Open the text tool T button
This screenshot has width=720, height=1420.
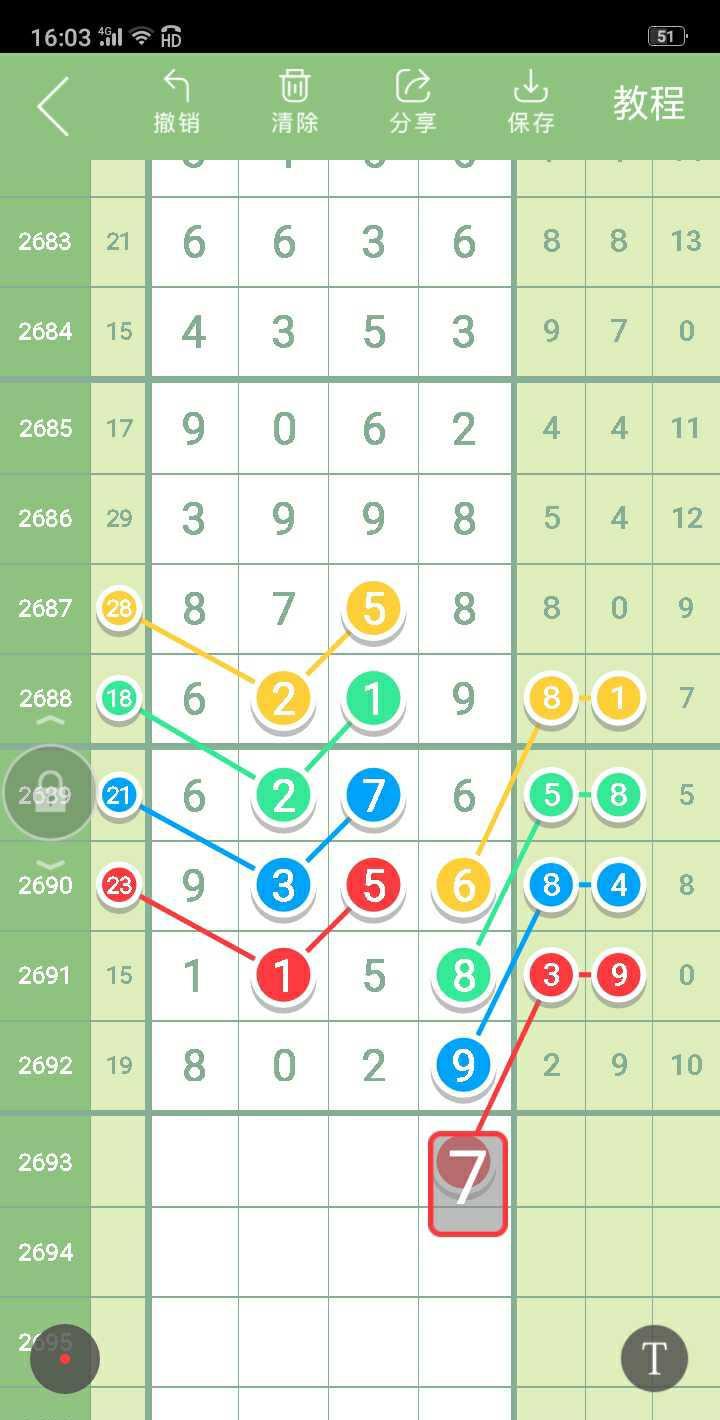tap(654, 1358)
